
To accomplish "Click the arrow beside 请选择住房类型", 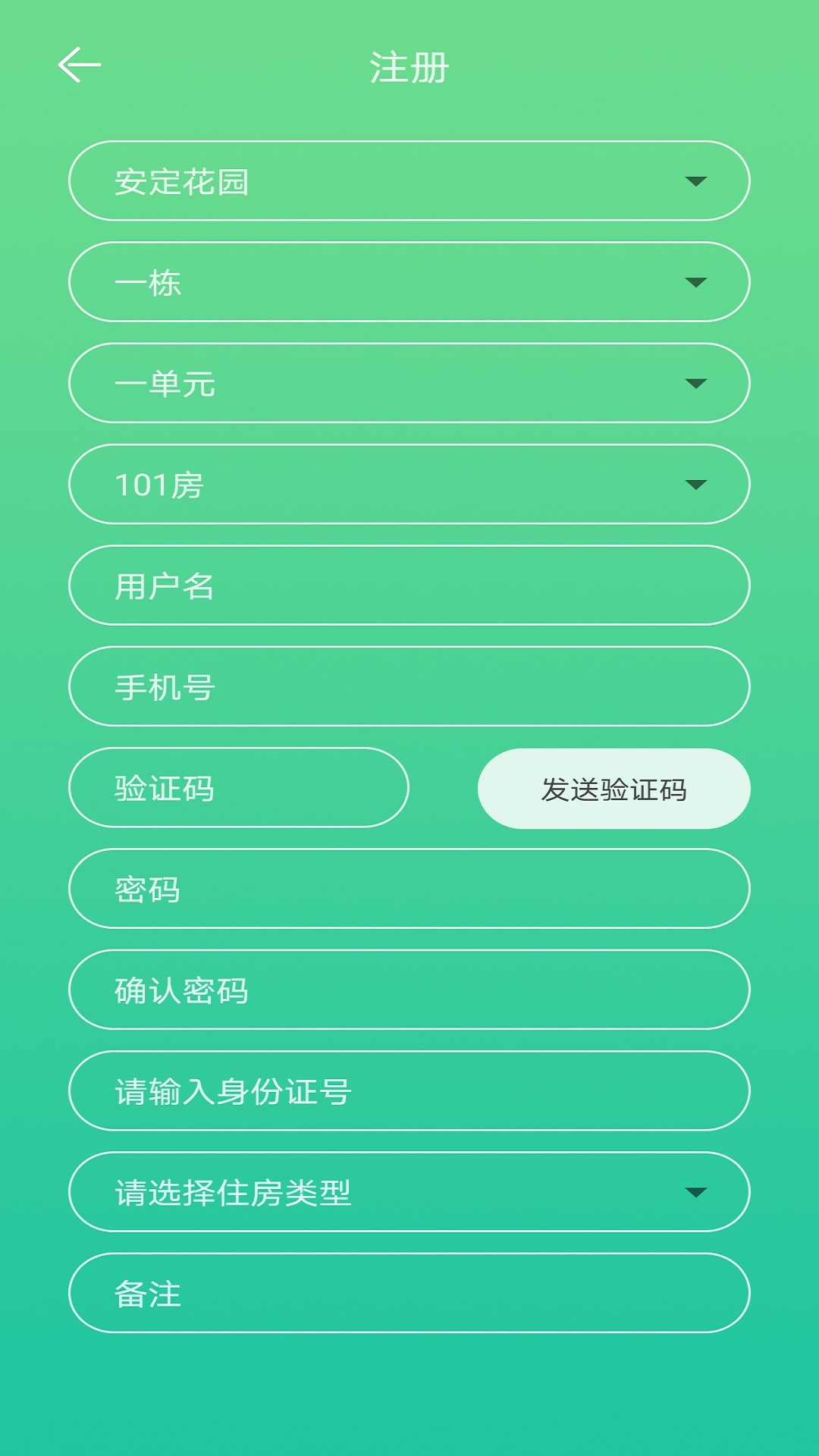I will pos(695,1192).
